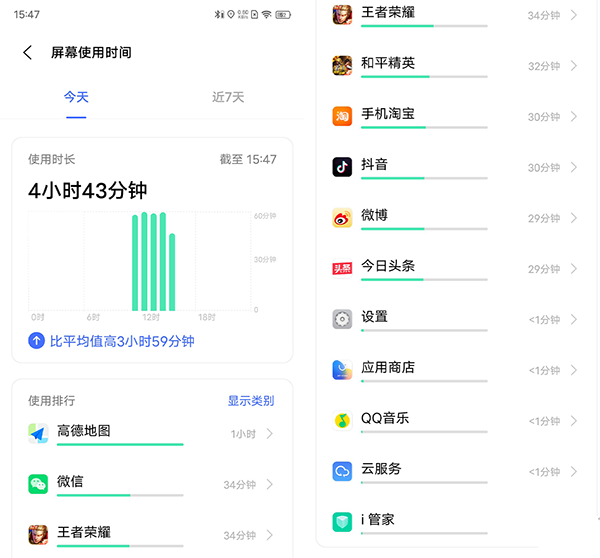Open 微博 usage details
This screenshot has width=600, height=558.
click(455, 217)
